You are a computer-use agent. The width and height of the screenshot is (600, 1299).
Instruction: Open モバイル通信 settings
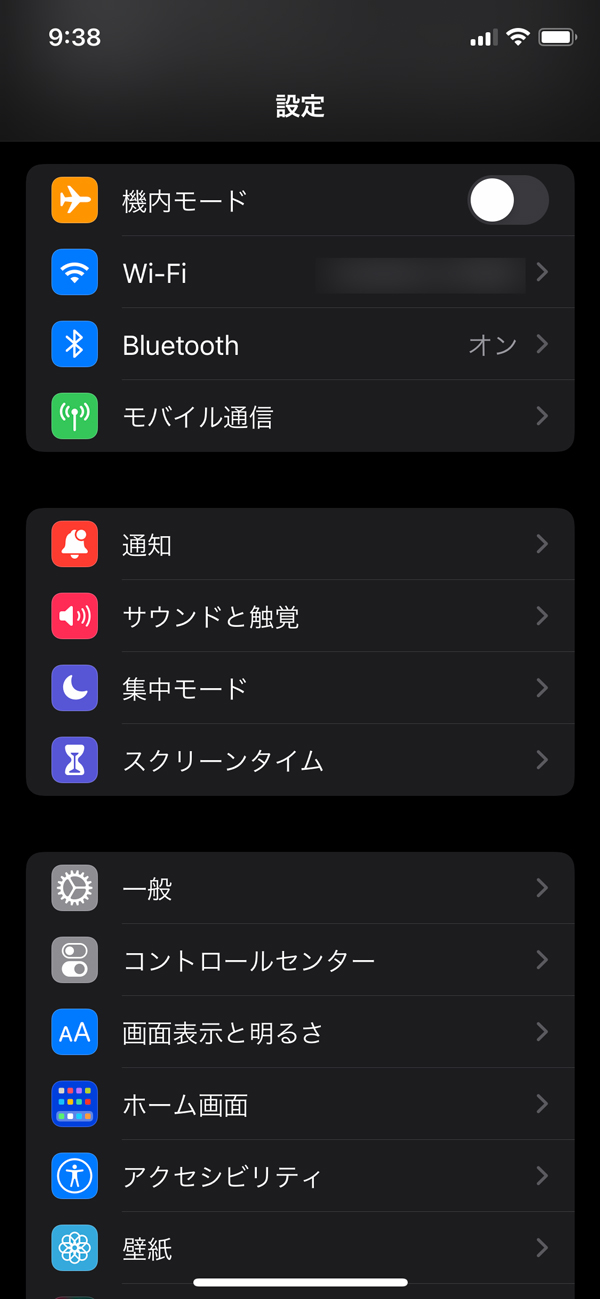[x=300, y=417]
